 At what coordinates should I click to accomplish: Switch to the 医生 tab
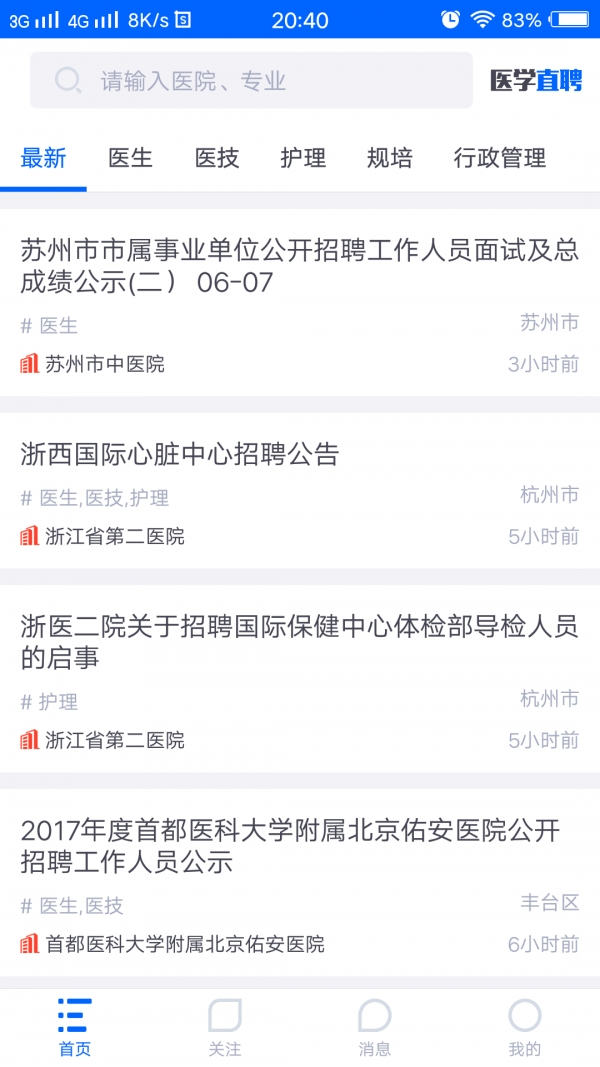pyautogui.click(x=130, y=158)
